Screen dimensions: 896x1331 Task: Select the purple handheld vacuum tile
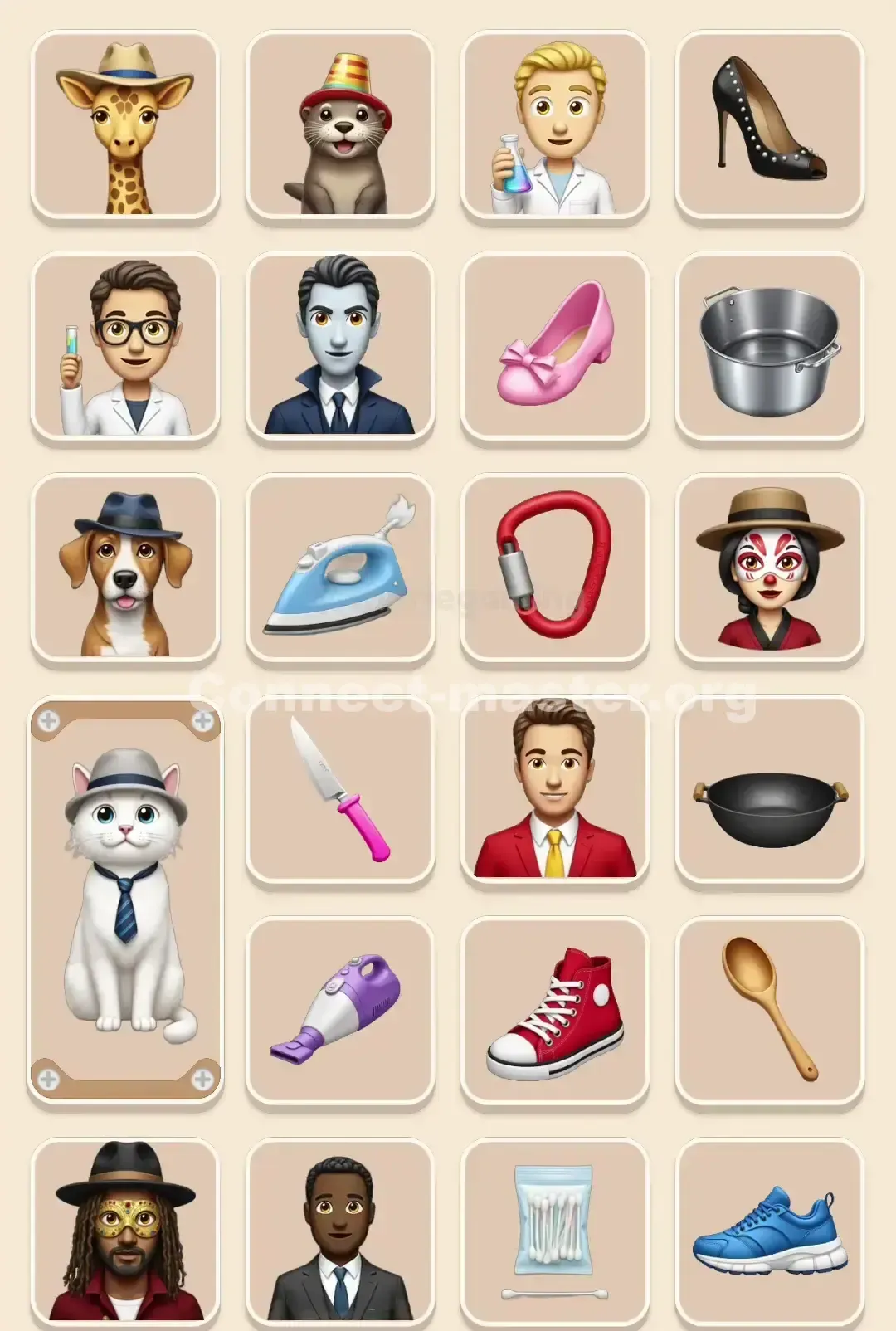[x=339, y=1012]
